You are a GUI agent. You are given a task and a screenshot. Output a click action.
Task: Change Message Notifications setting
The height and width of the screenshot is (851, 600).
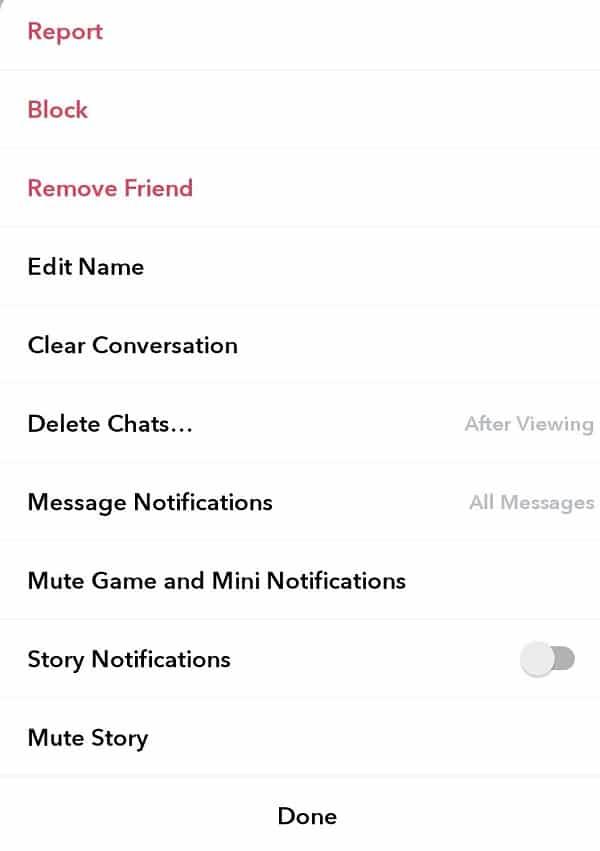[x=150, y=502]
